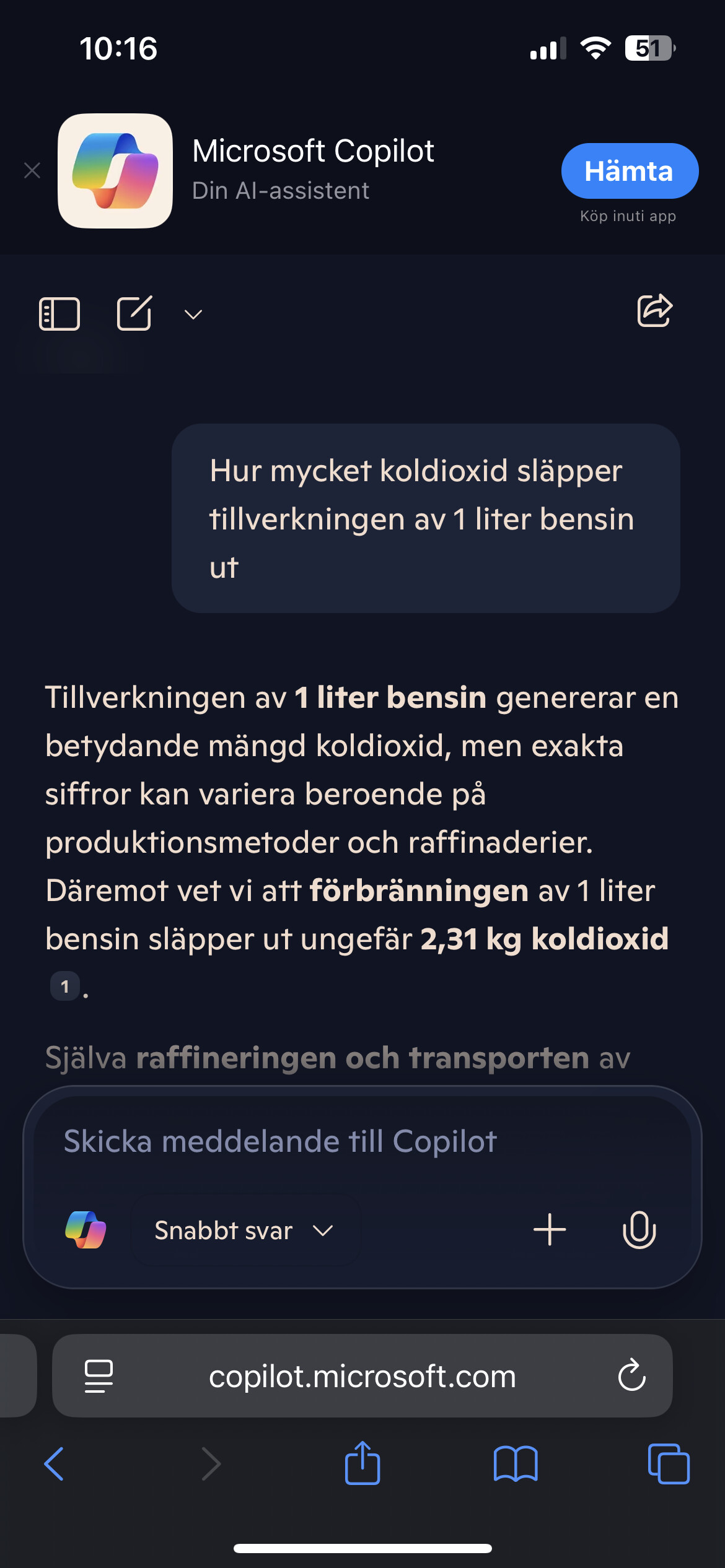Open the sidebar panel

tap(59, 314)
